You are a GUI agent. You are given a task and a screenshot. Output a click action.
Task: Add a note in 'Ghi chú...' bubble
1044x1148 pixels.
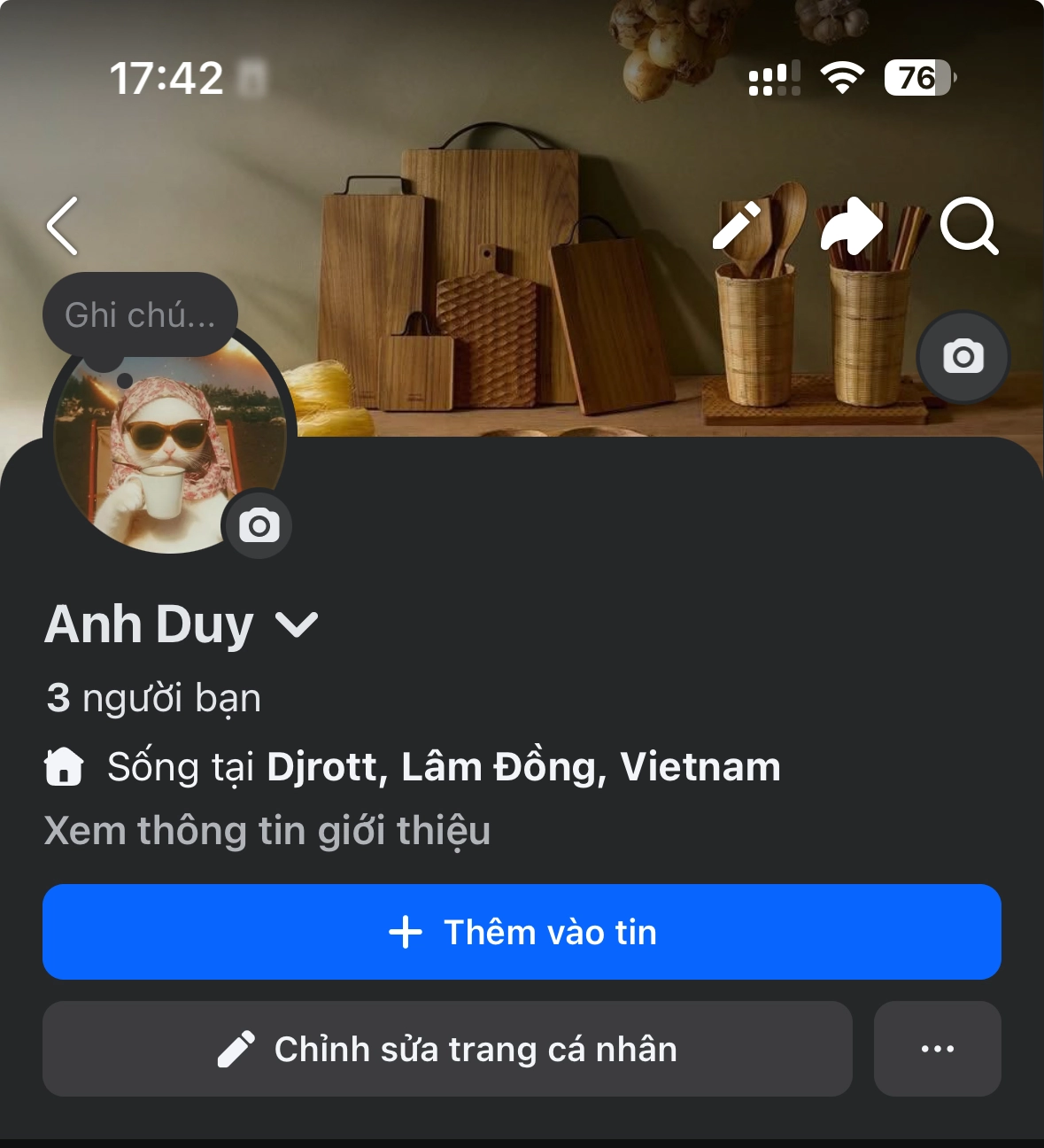tap(140, 315)
